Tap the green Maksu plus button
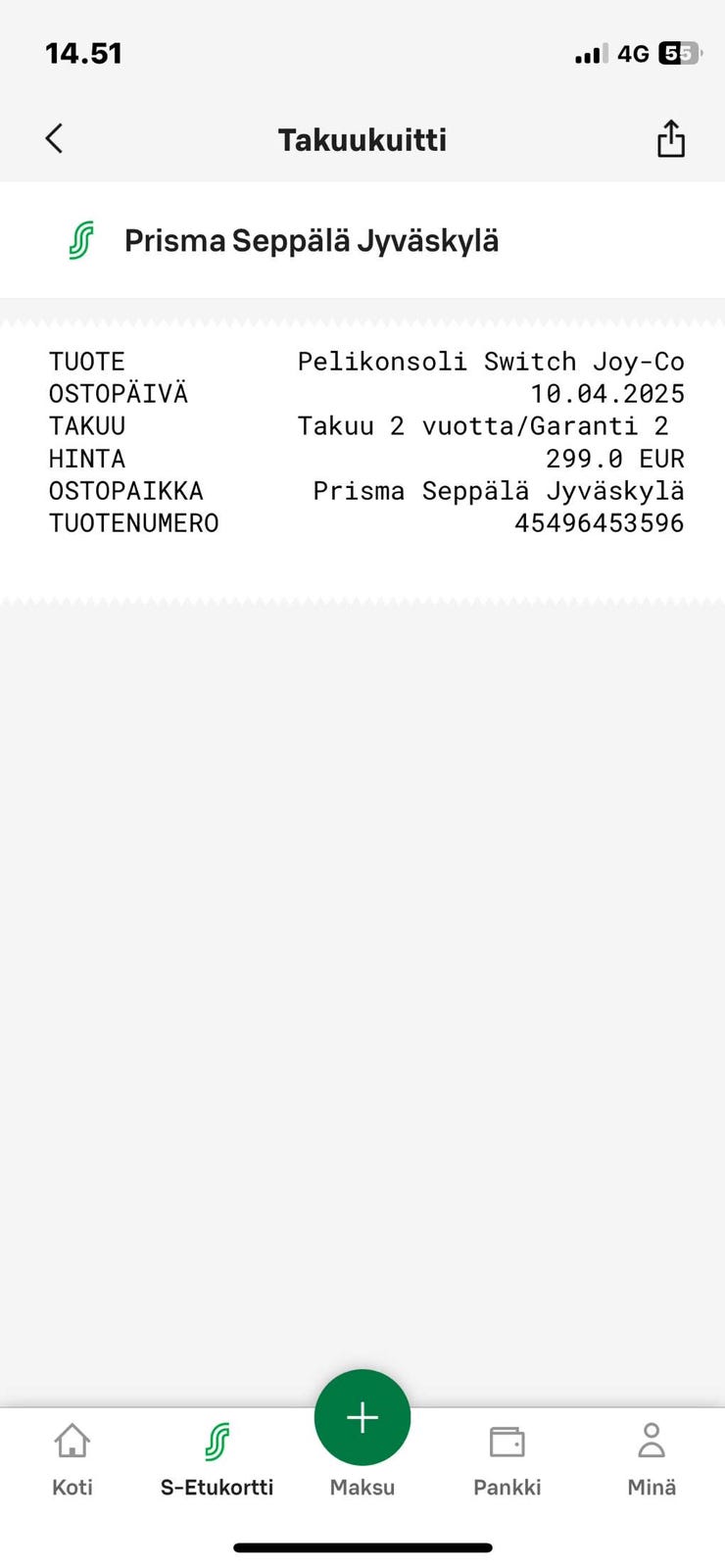 point(362,1417)
